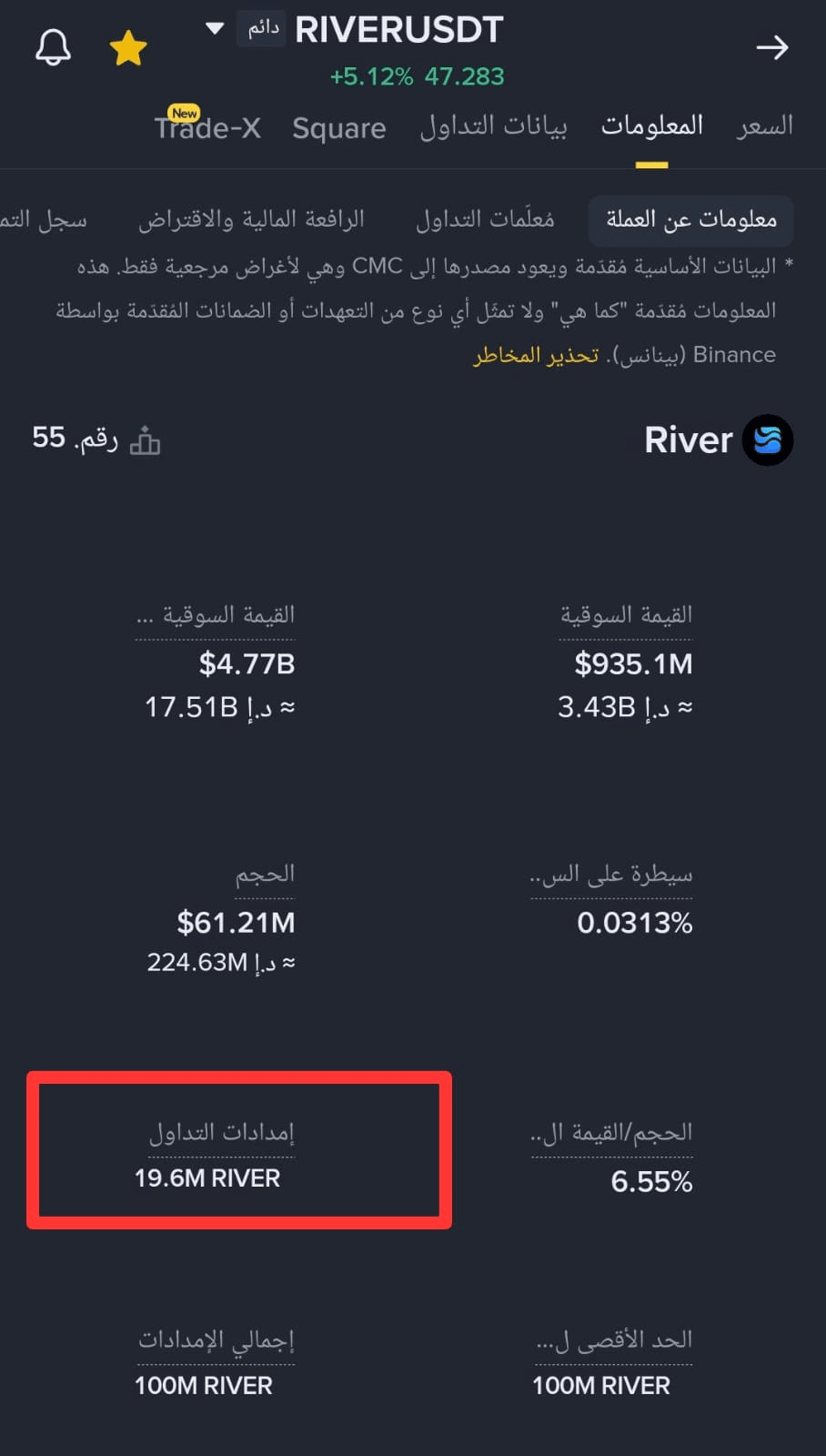This screenshot has height=1456, width=826.
Task: Show info for سيطرة على السوق label
Action: 611,875
